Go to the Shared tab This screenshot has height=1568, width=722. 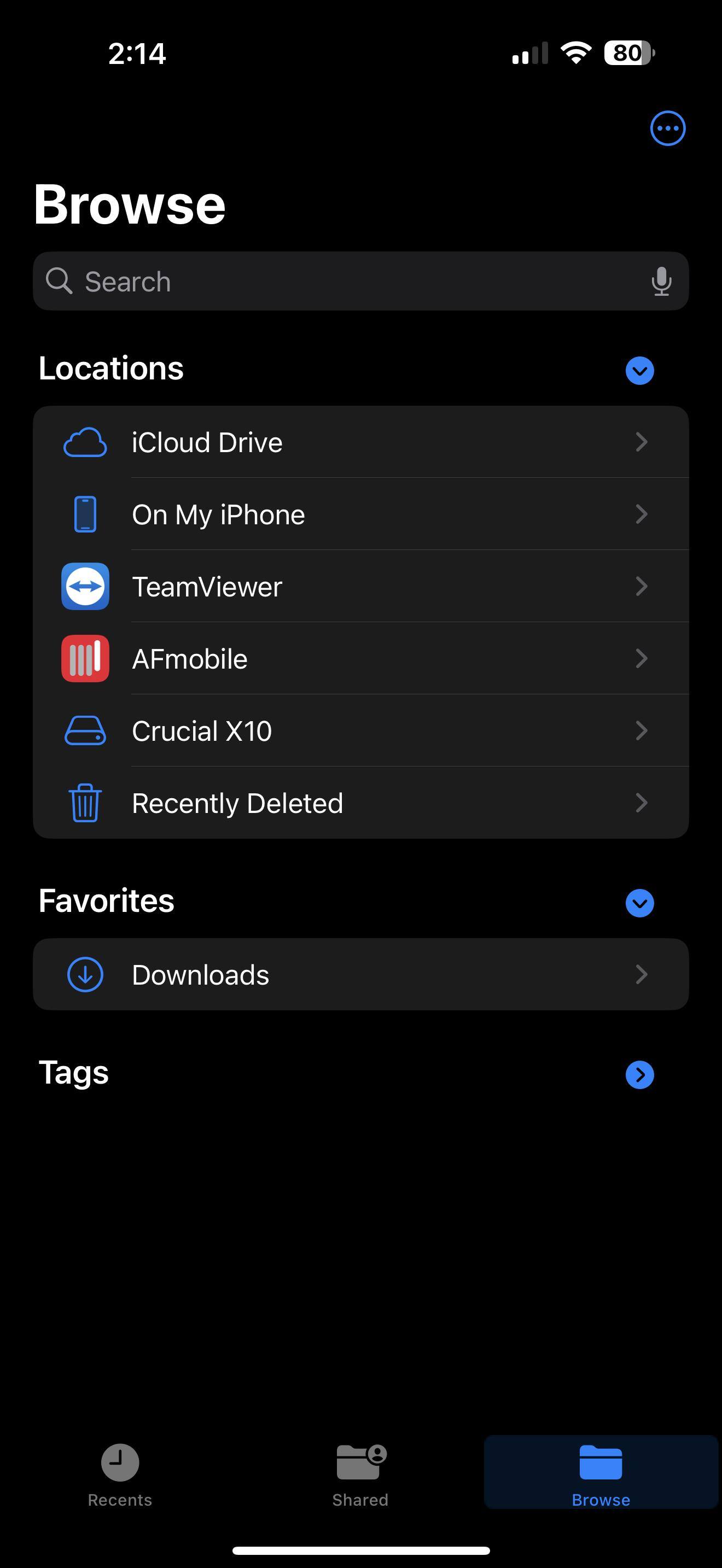360,1472
